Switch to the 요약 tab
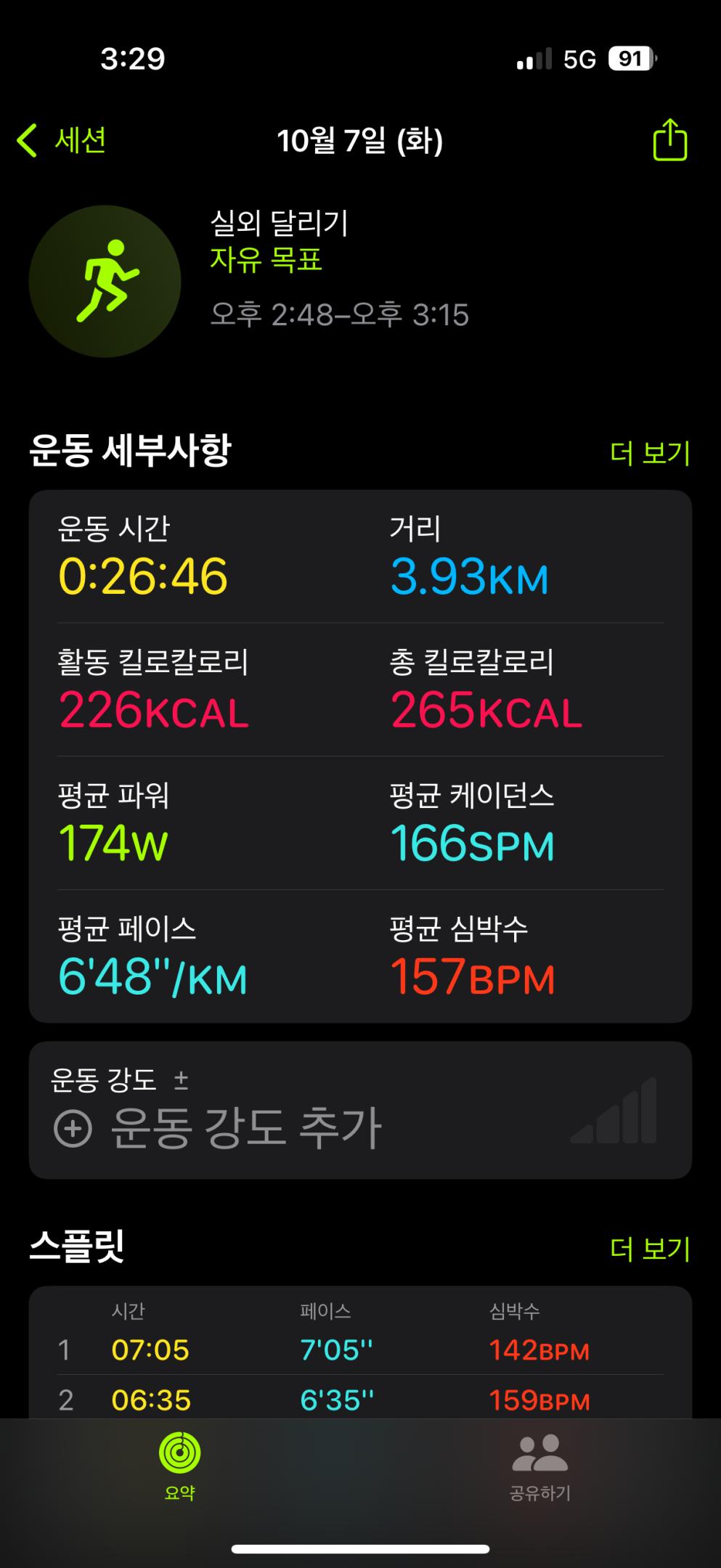 tap(179, 1465)
